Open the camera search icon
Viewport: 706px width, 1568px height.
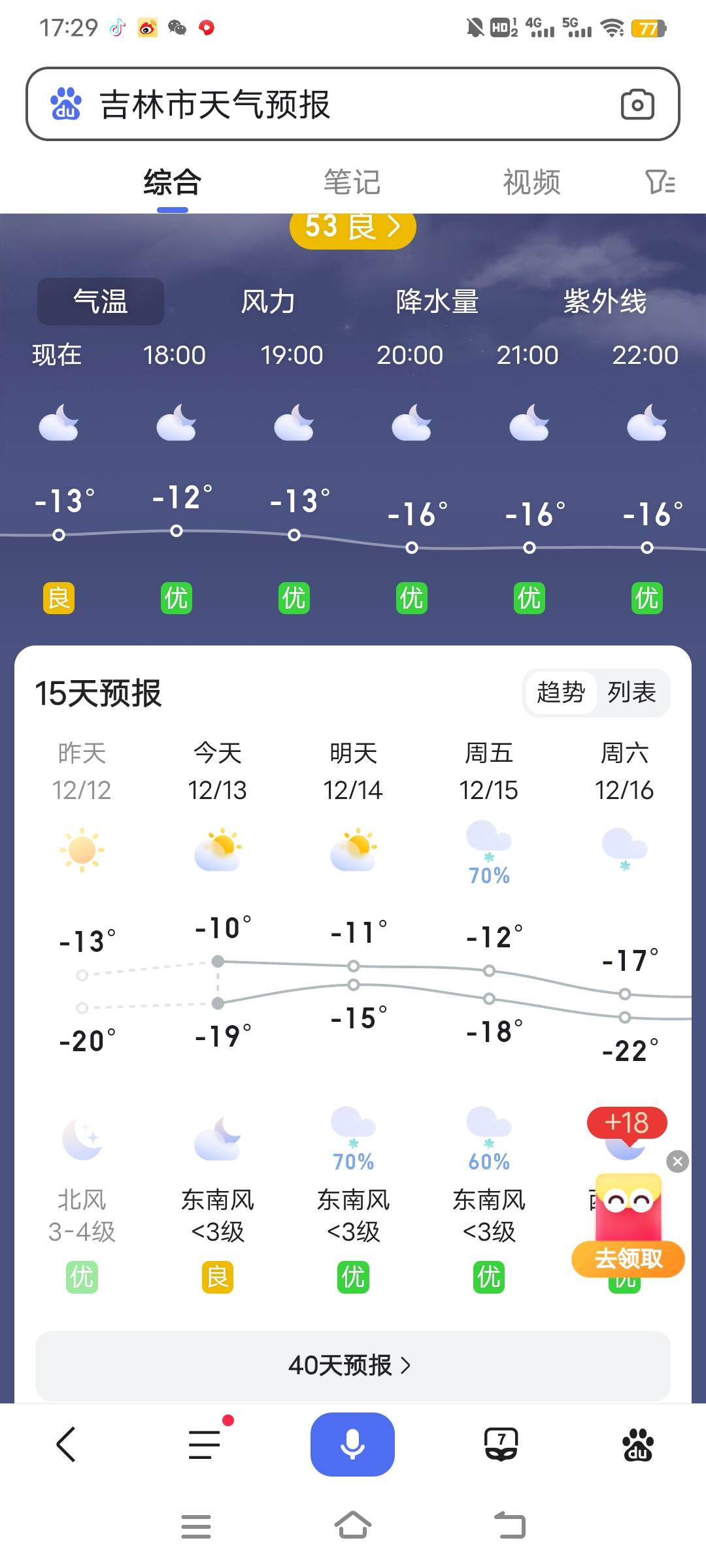point(637,105)
